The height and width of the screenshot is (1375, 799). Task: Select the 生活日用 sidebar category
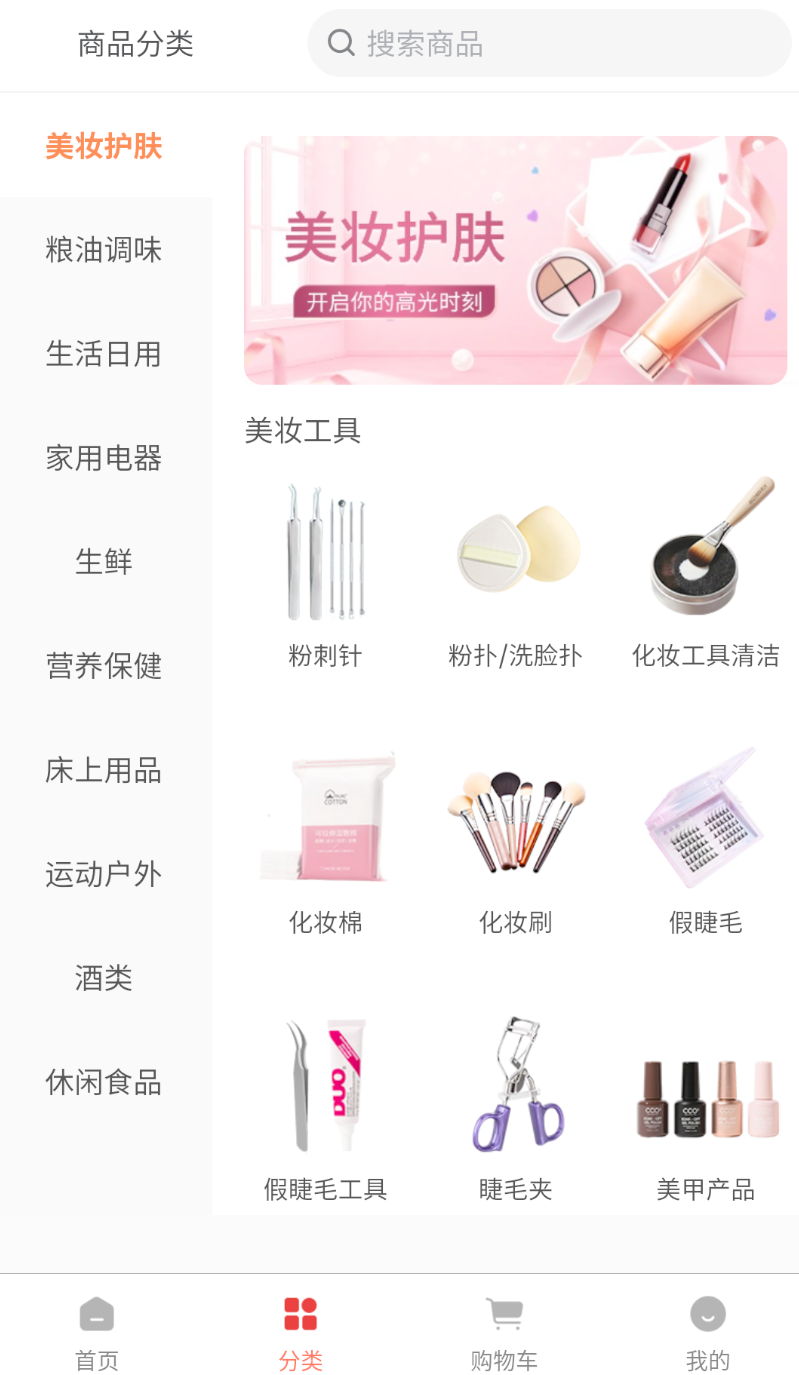(x=104, y=354)
